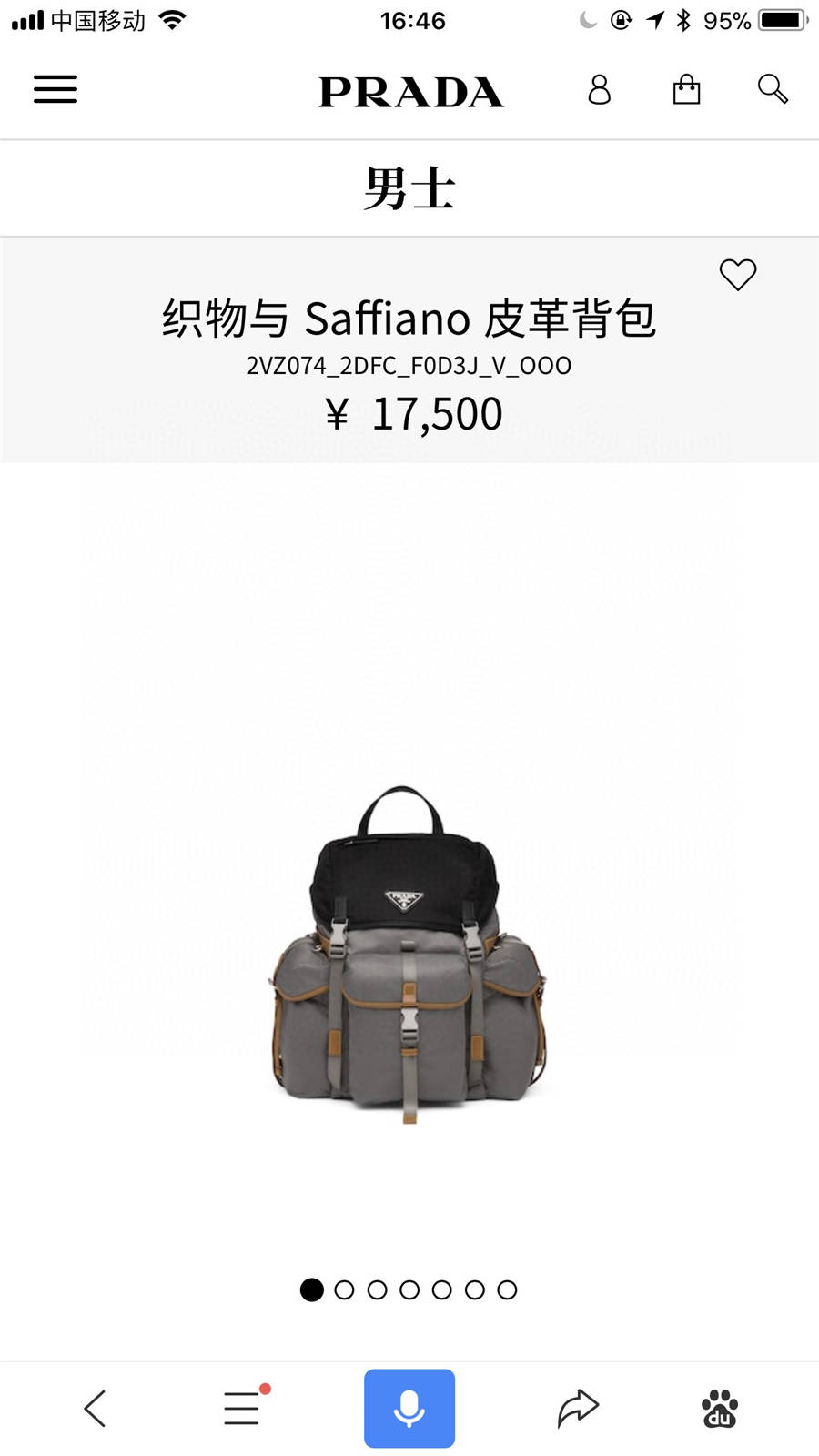Viewport: 819px width, 1456px height.
Task: Open the shopping bag
Action: pos(686,89)
